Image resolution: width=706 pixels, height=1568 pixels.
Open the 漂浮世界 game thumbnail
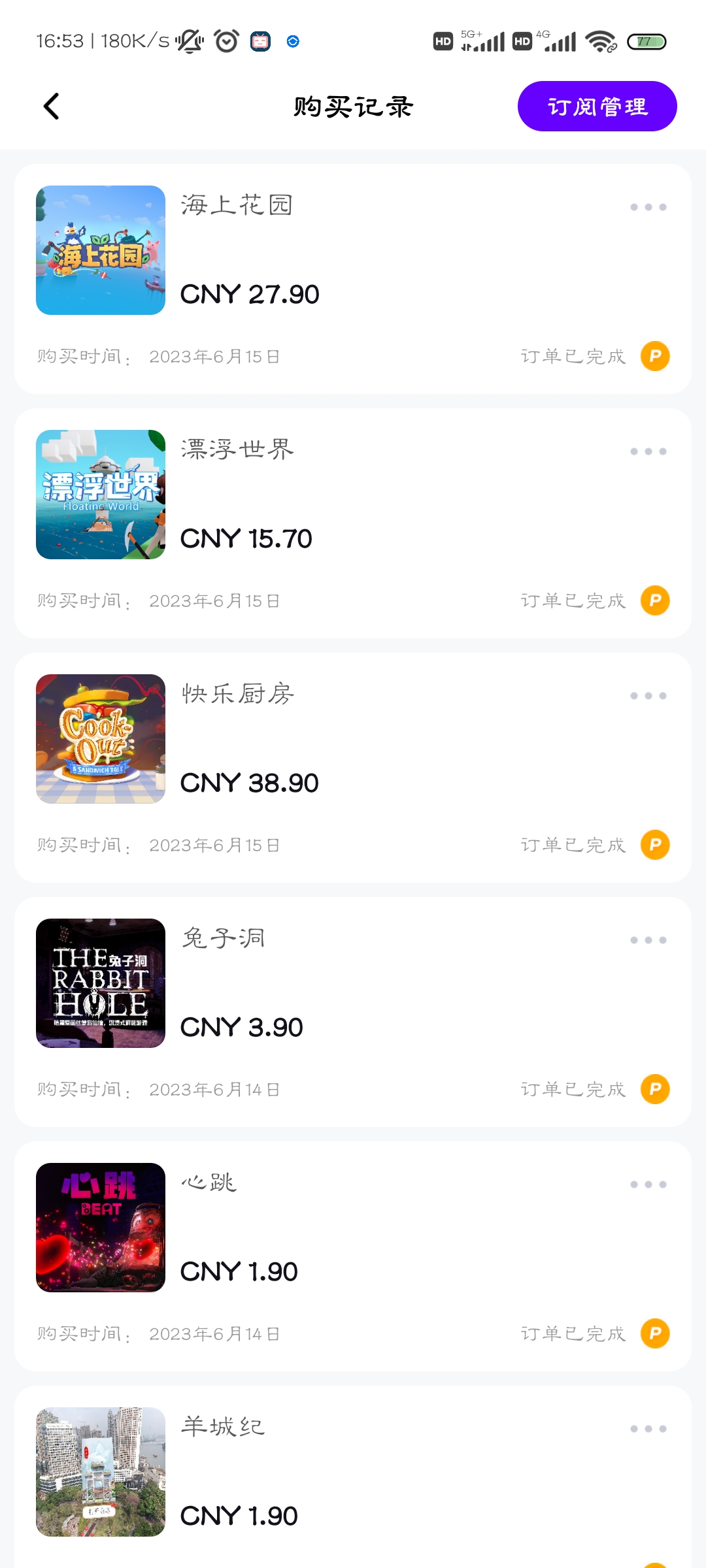pos(101,495)
